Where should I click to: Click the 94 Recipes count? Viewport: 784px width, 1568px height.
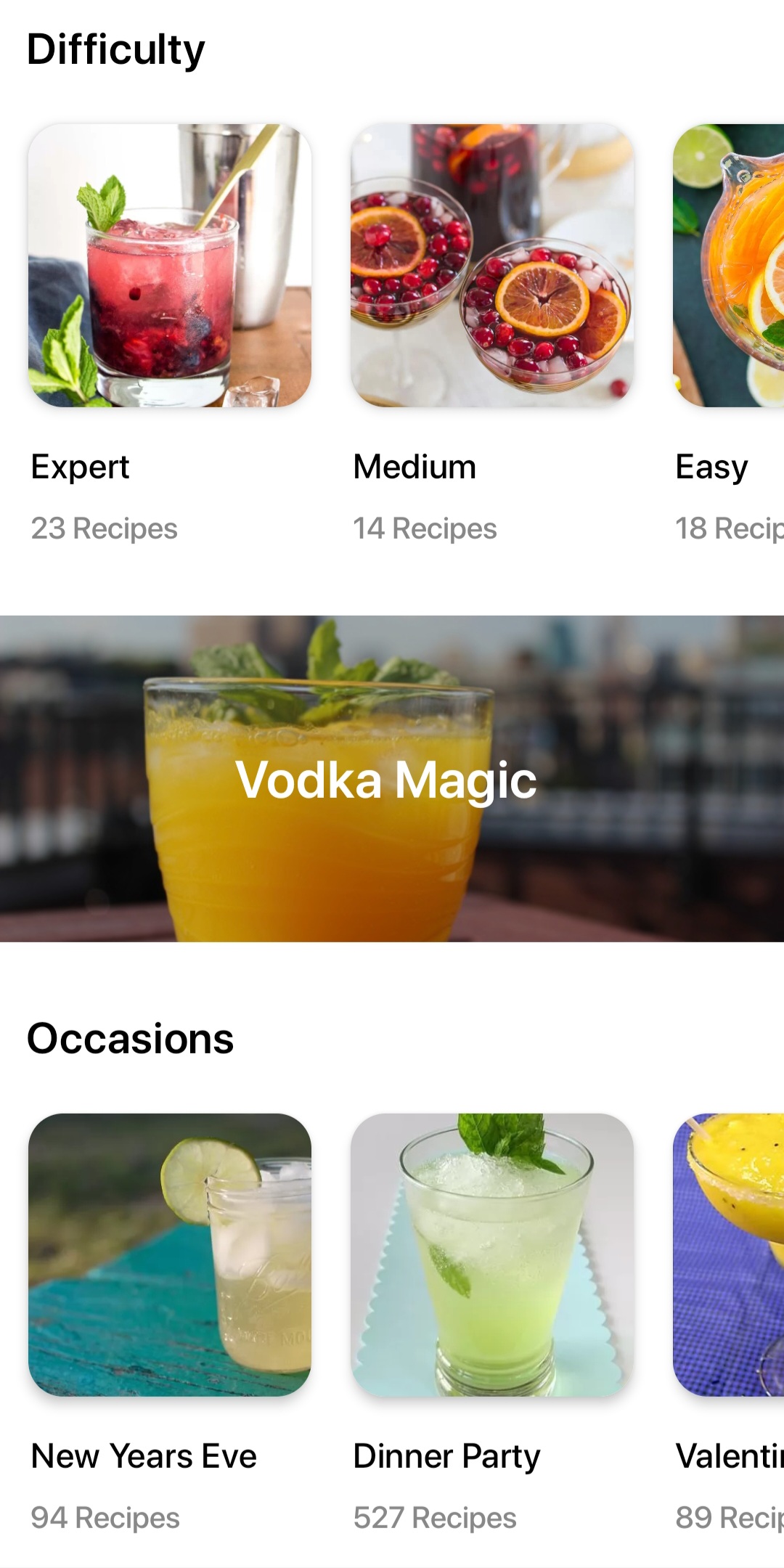[105, 1517]
